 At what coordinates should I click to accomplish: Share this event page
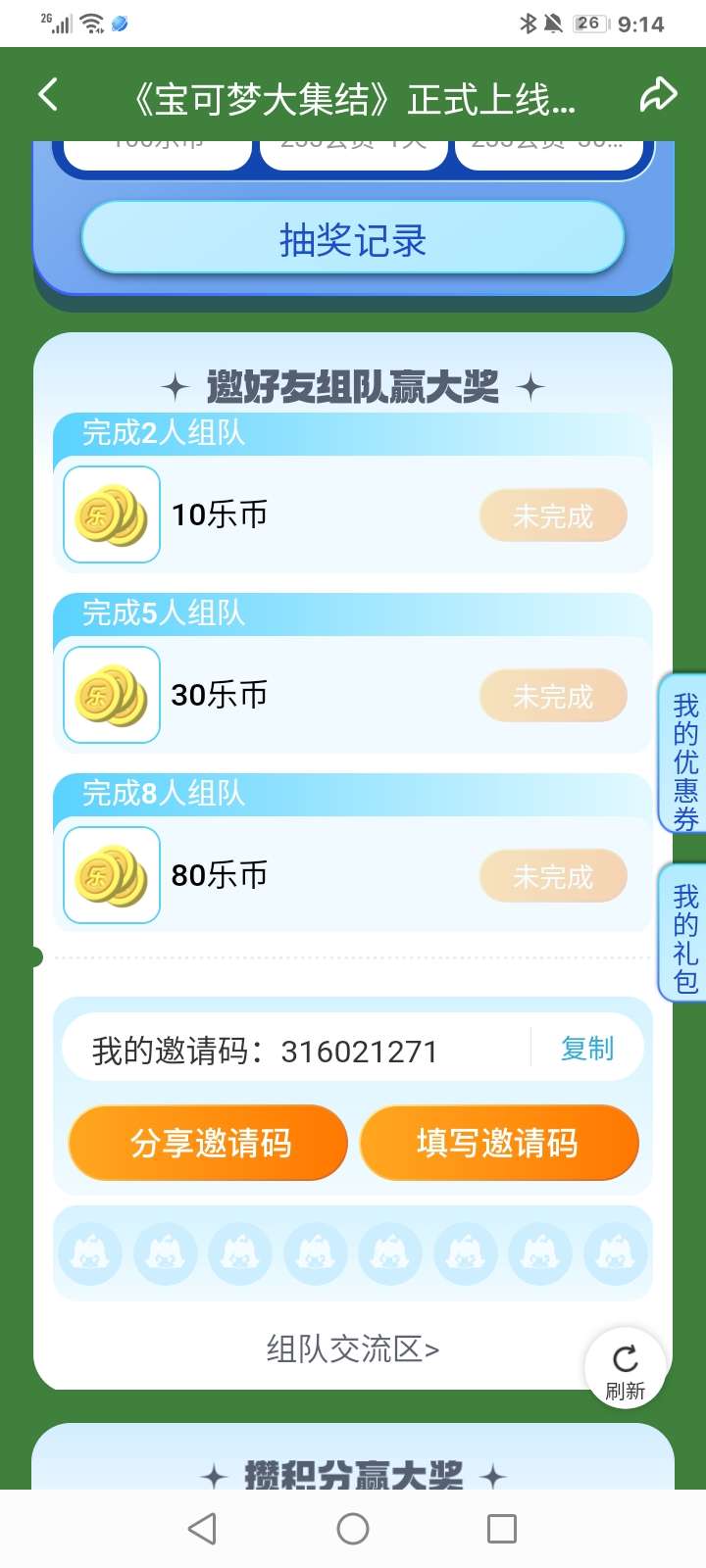coord(658,95)
